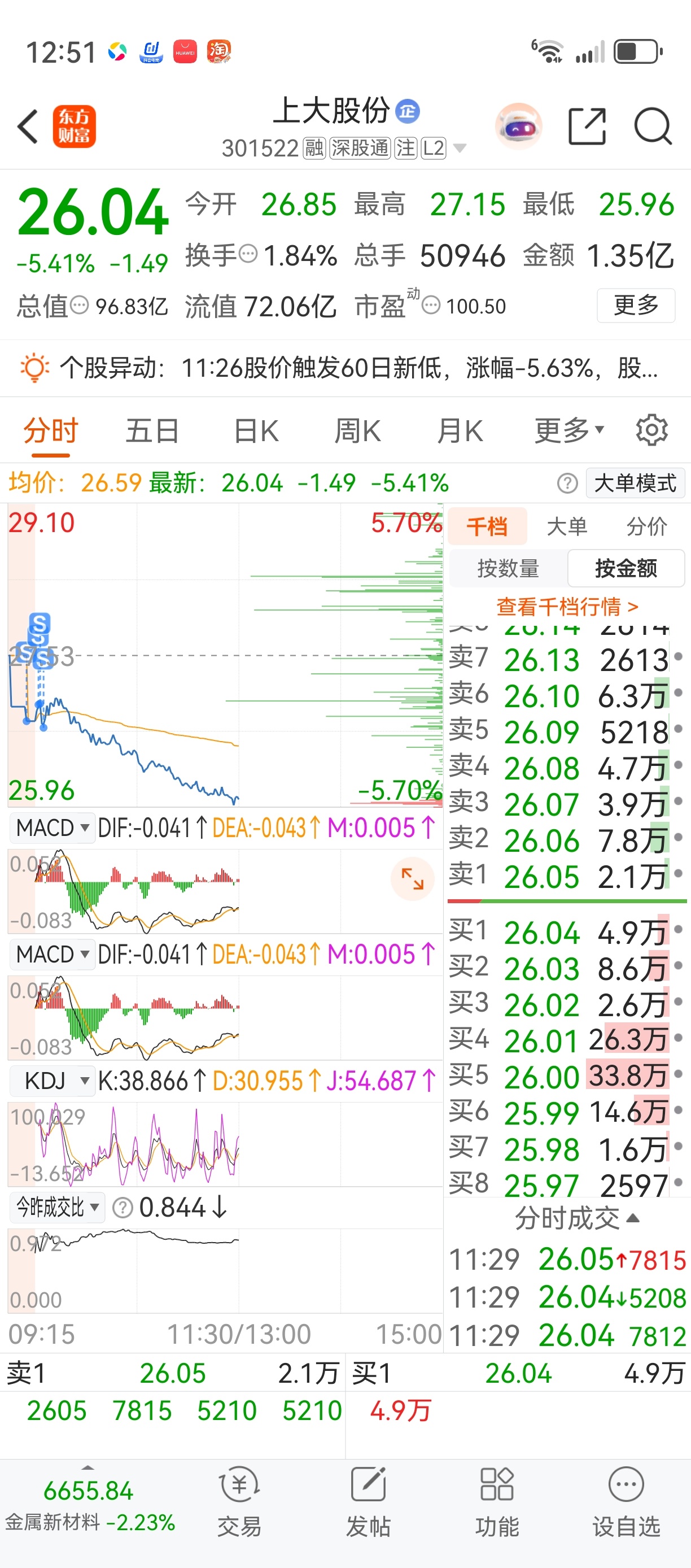The width and height of the screenshot is (691, 1568).
Task: Go back using the left arrow
Action: coord(28,127)
